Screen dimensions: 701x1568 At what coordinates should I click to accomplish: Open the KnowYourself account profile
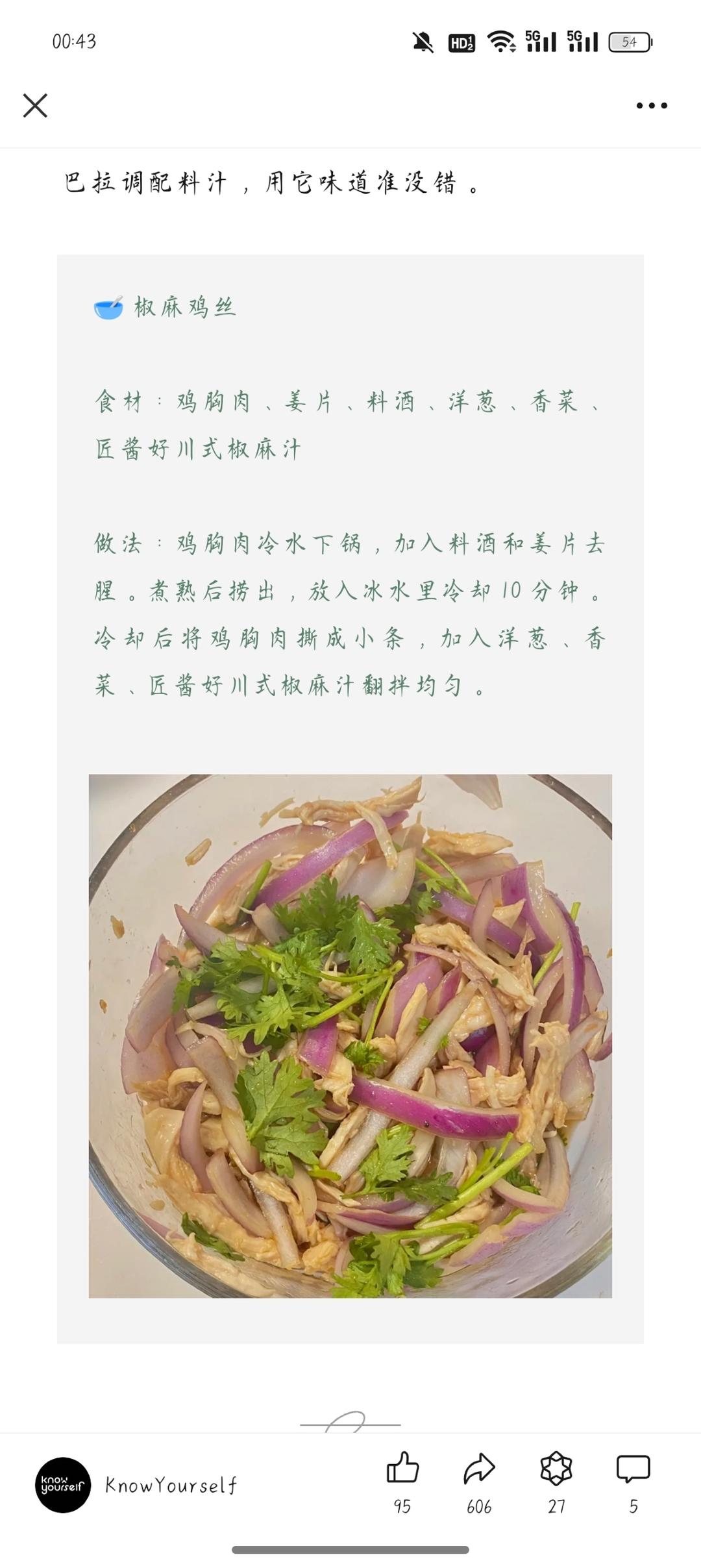63,1485
